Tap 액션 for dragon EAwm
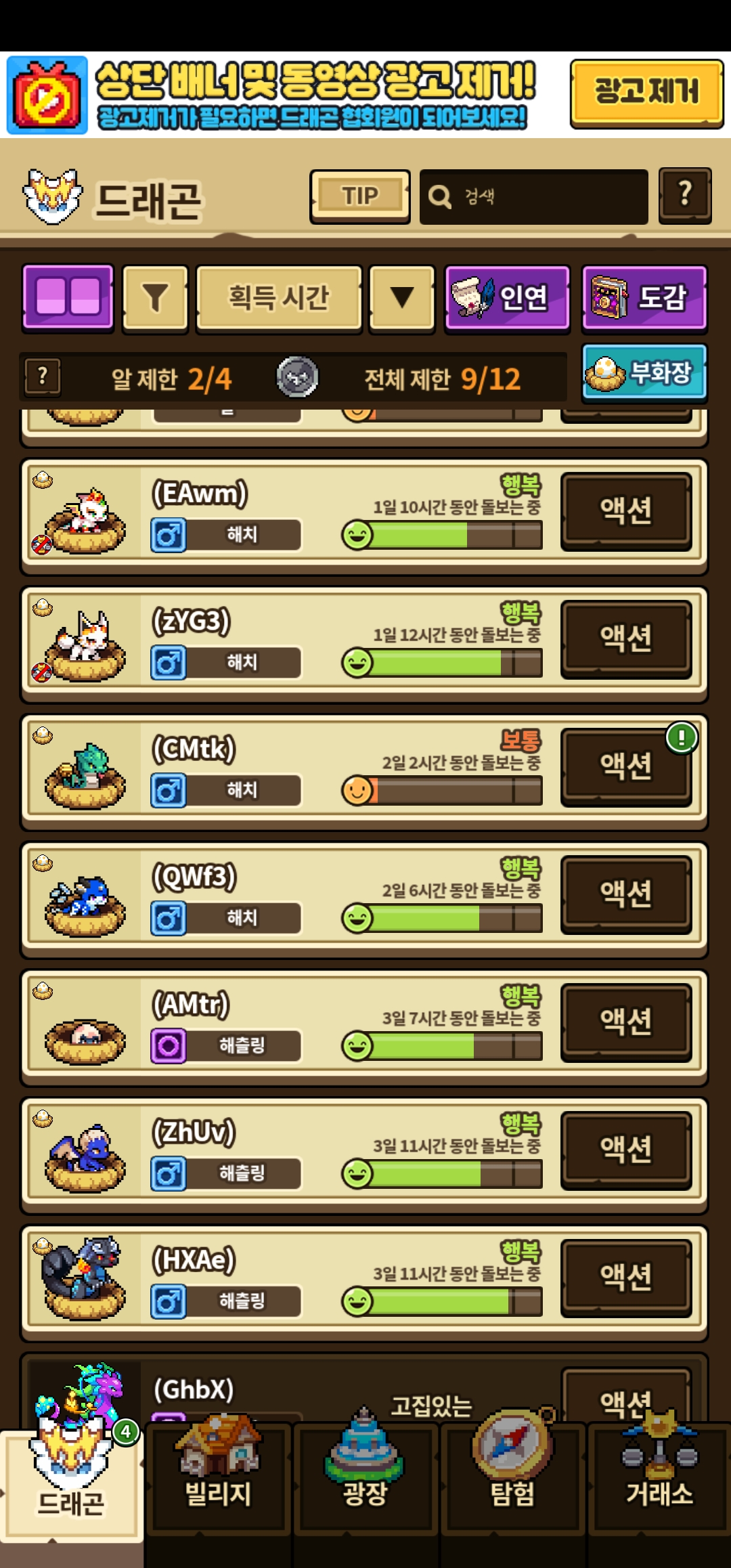Viewport: 731px width, 1568px height. (626, 510)
